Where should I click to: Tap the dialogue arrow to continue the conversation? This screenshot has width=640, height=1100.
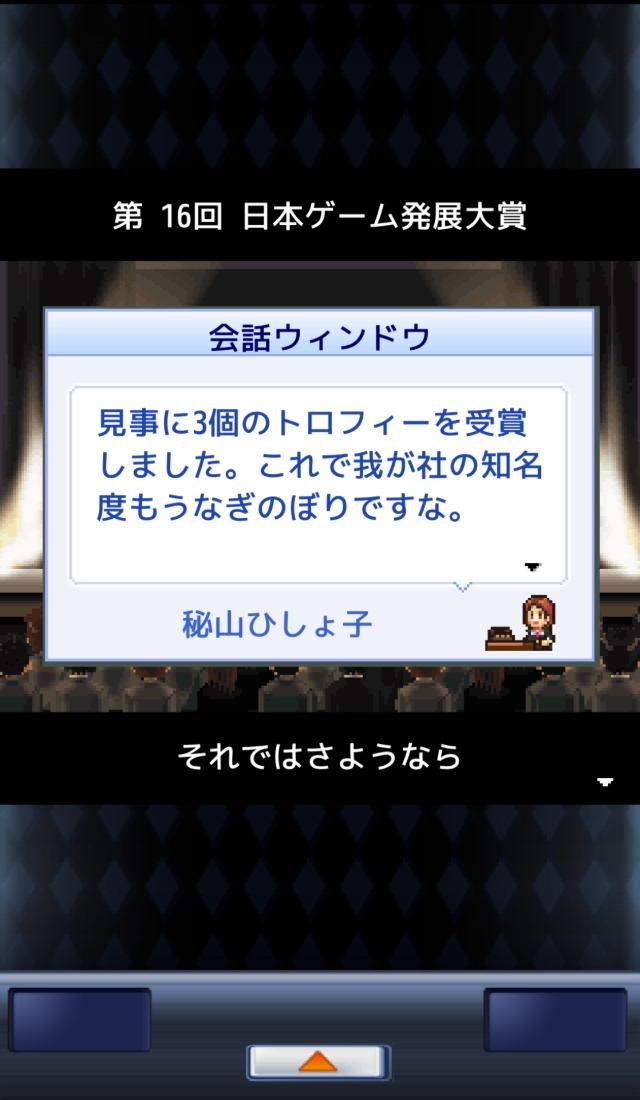(532, 567)
